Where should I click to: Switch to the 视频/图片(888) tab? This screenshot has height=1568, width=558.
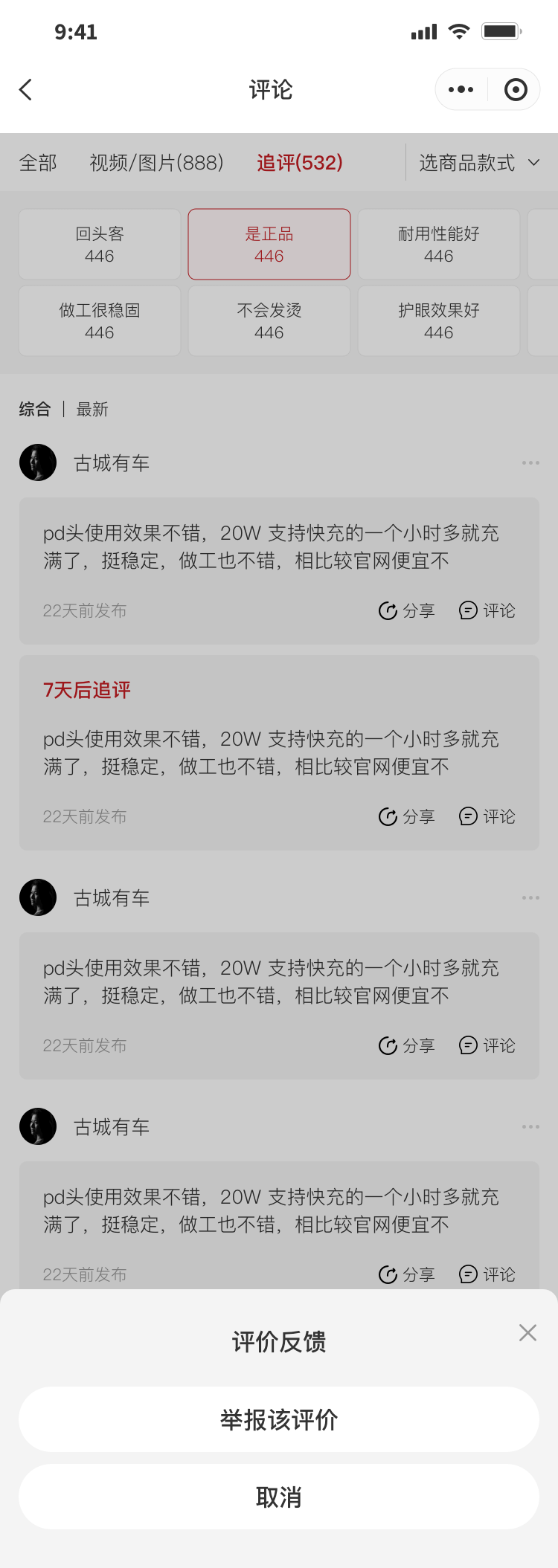156,163
